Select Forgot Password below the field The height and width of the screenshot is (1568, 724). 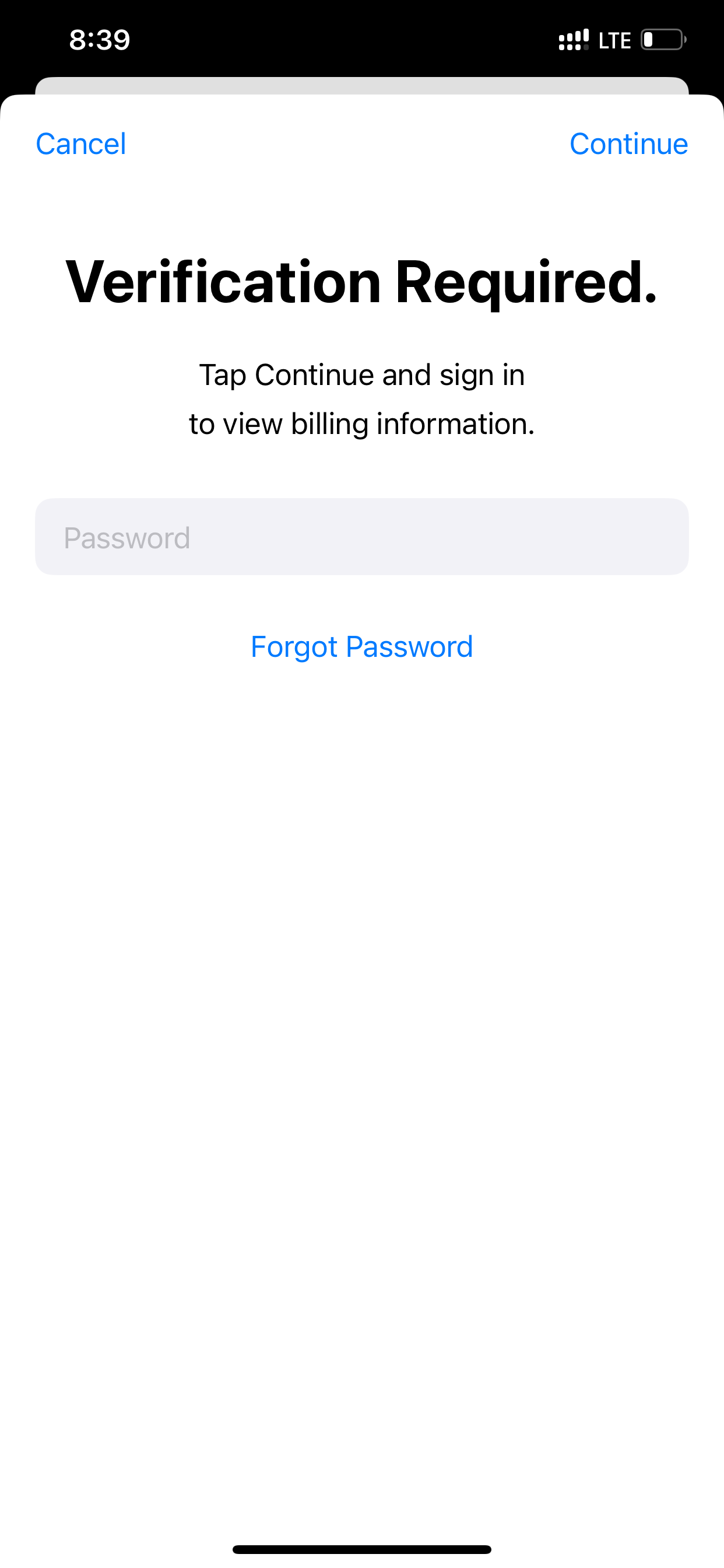[x=362, y=646]
